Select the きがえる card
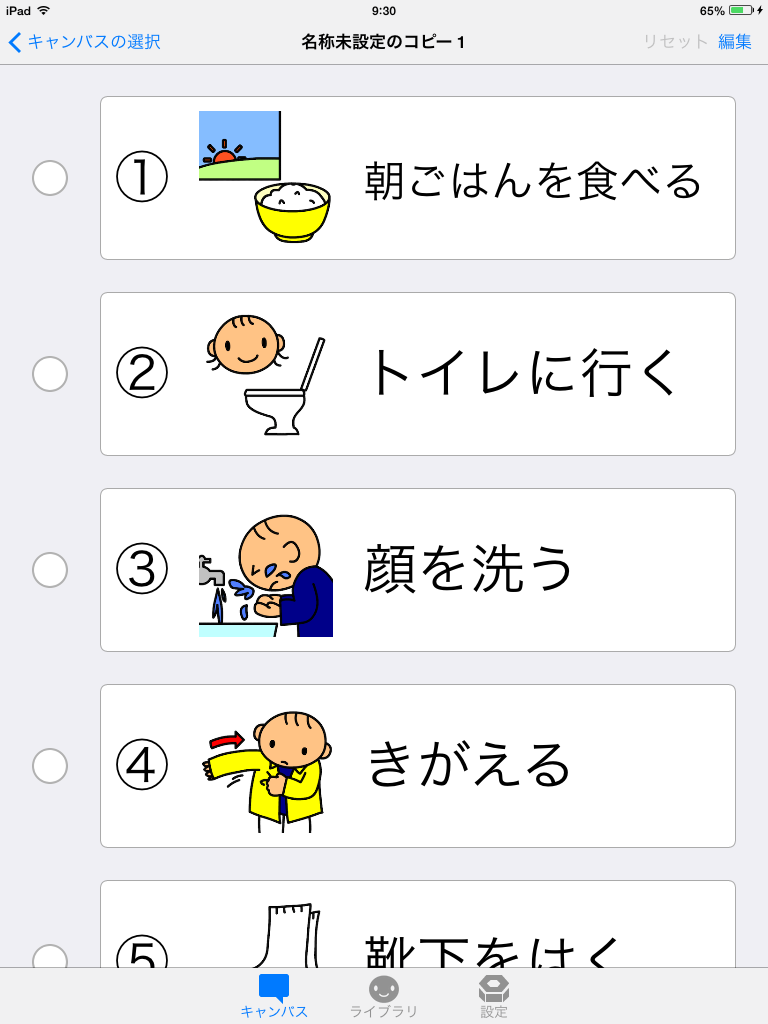Image resolution: width=768 pixels, height=1024 pixels. point(418,765)
